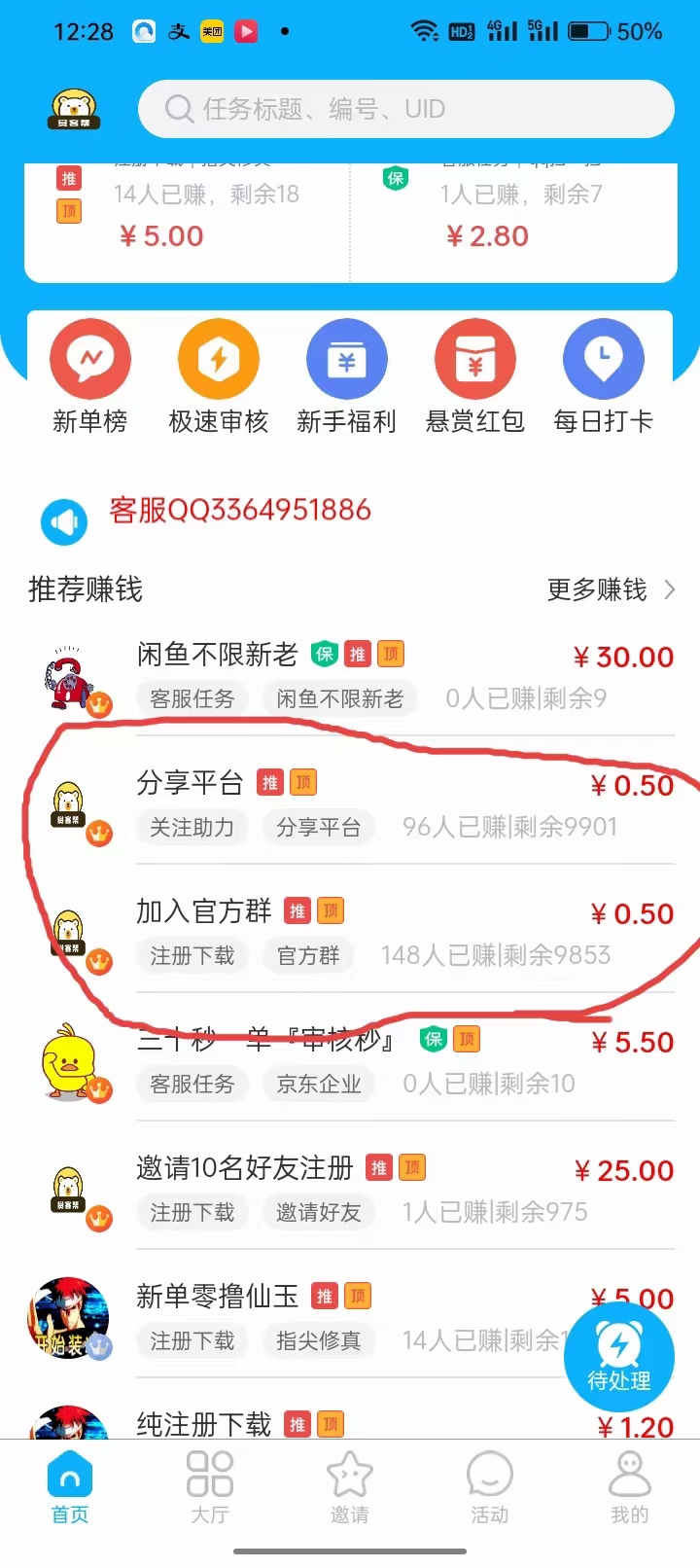Screen dimensions: 700x1568
Task: Open the 悬赏红包 red packet icon
Action: [475, 358]
